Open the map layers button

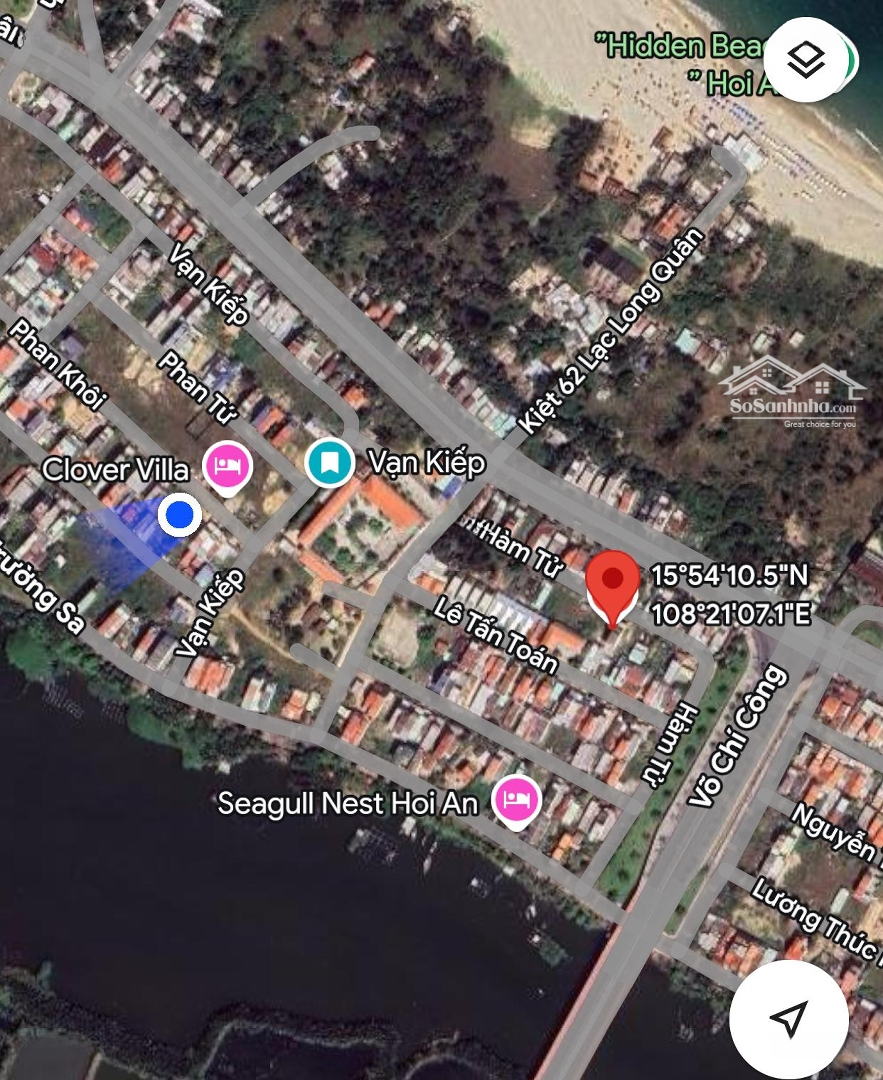(806, 60)
